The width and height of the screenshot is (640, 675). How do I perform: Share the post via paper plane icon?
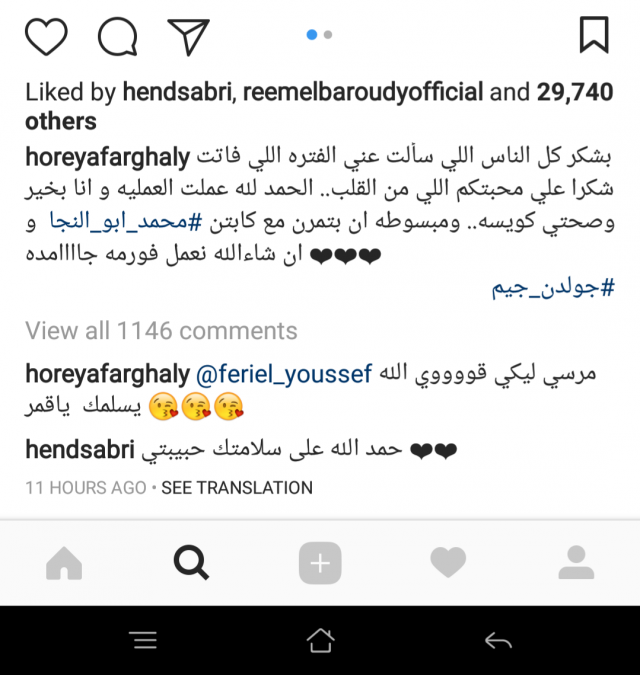(188, 37)
